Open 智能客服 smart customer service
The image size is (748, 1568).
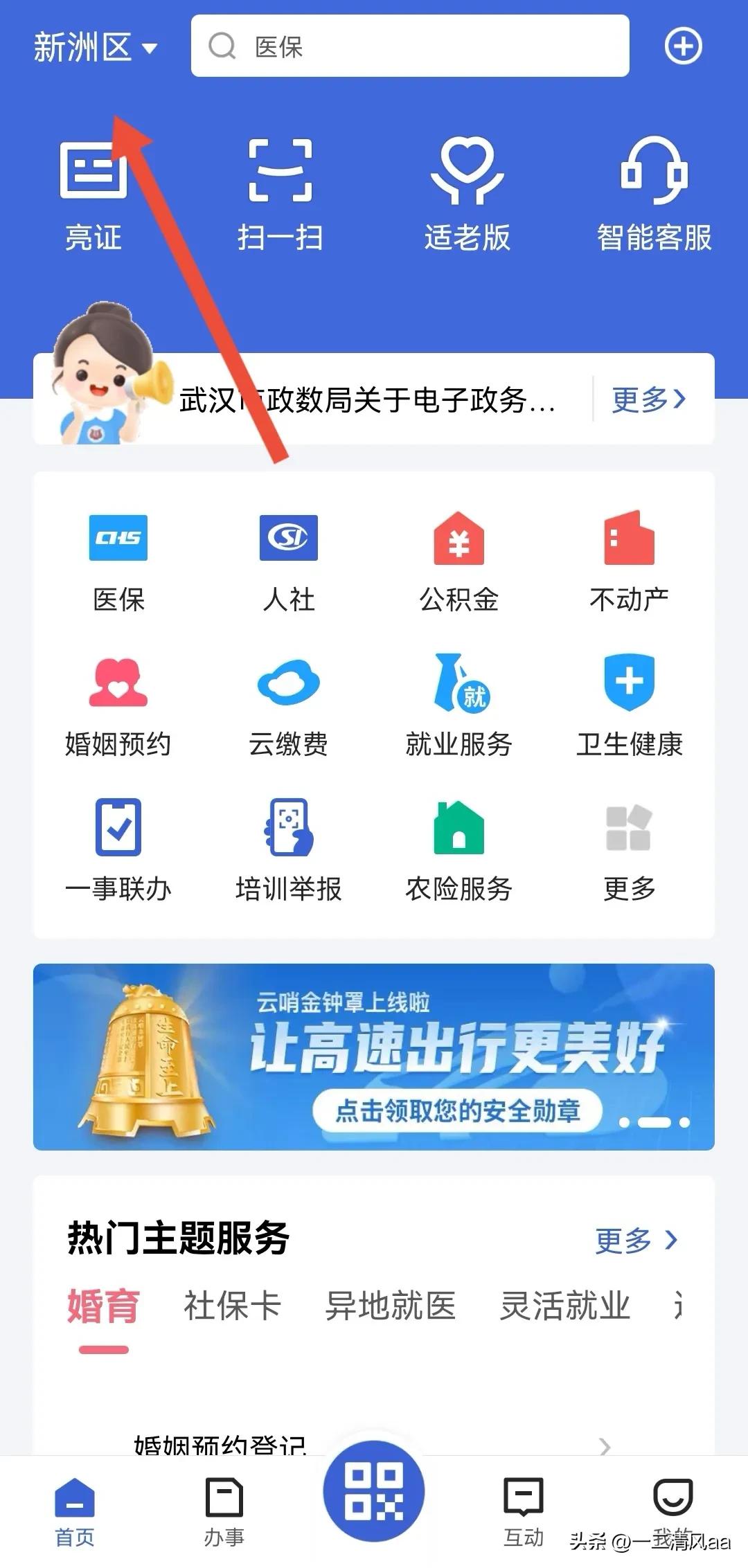point(654,194)
